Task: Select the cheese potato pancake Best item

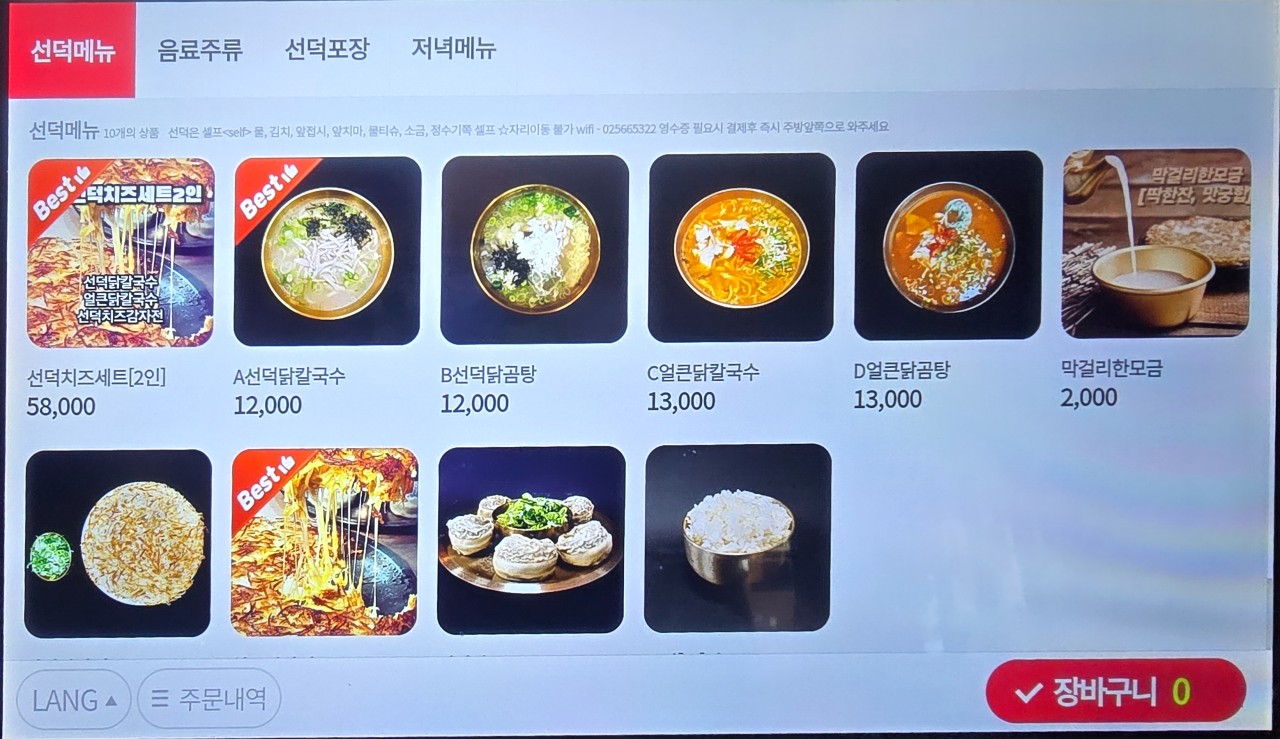Action: [324, 542]
